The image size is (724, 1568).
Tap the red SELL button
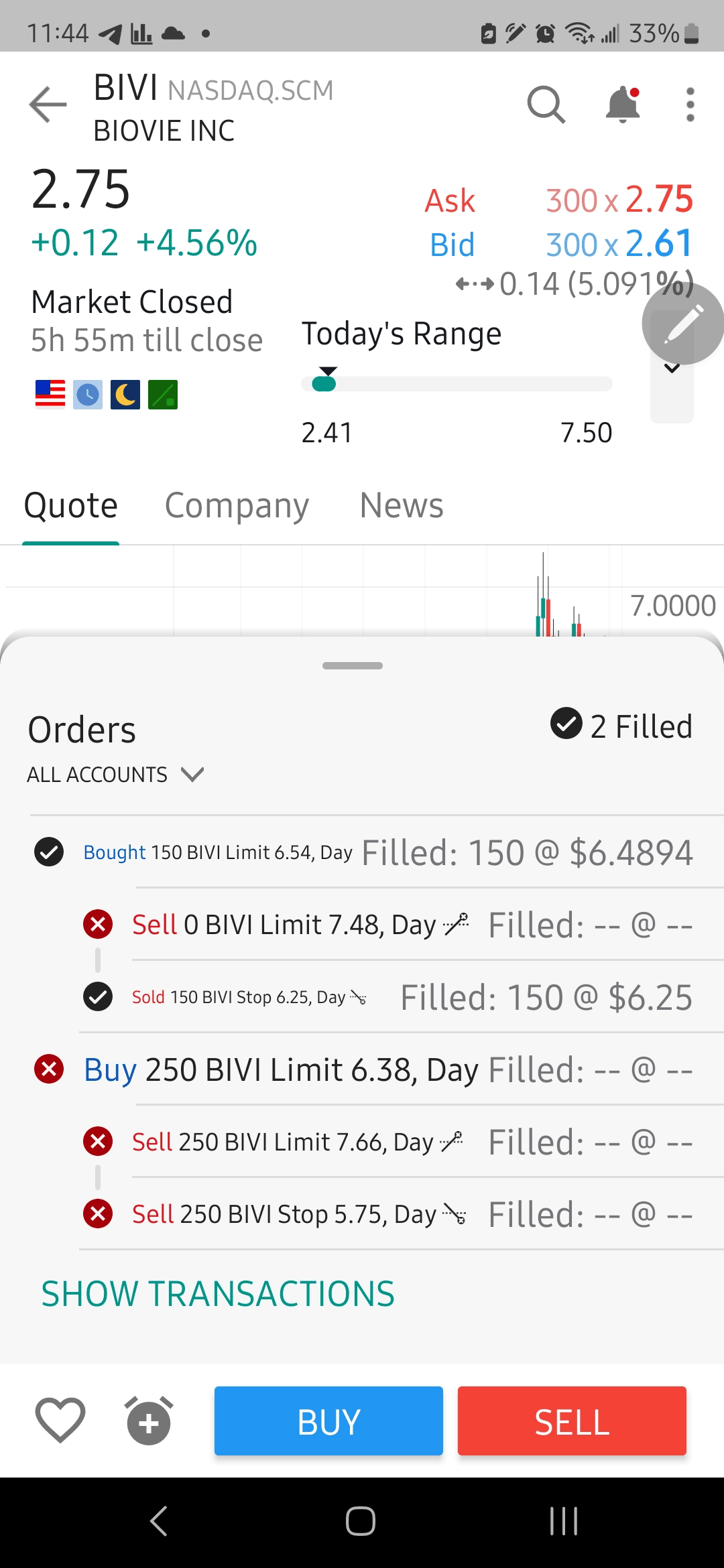pos(572,1421)
